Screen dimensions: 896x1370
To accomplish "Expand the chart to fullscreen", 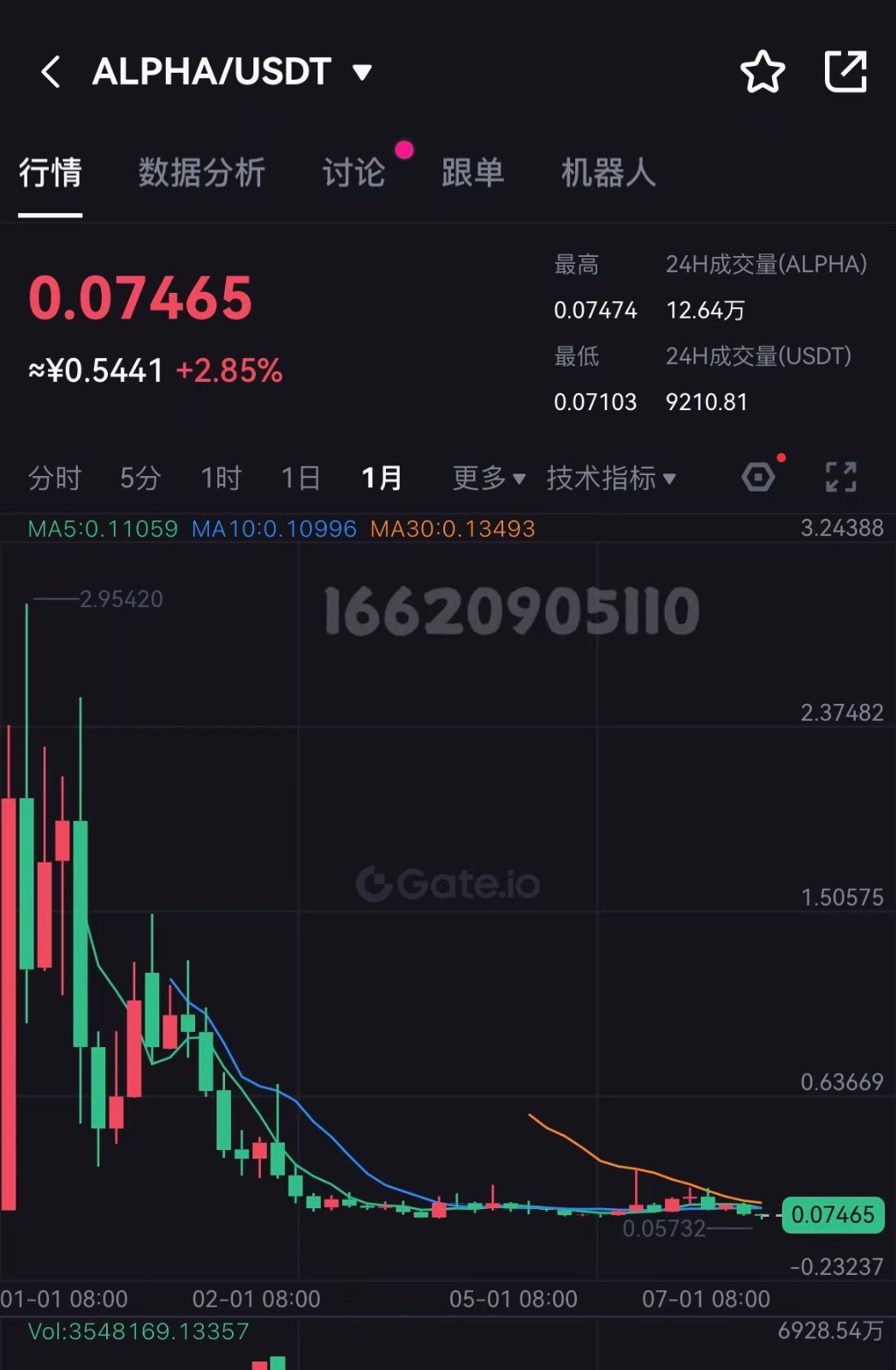I will pyautogui.click(x=840, y=477).
